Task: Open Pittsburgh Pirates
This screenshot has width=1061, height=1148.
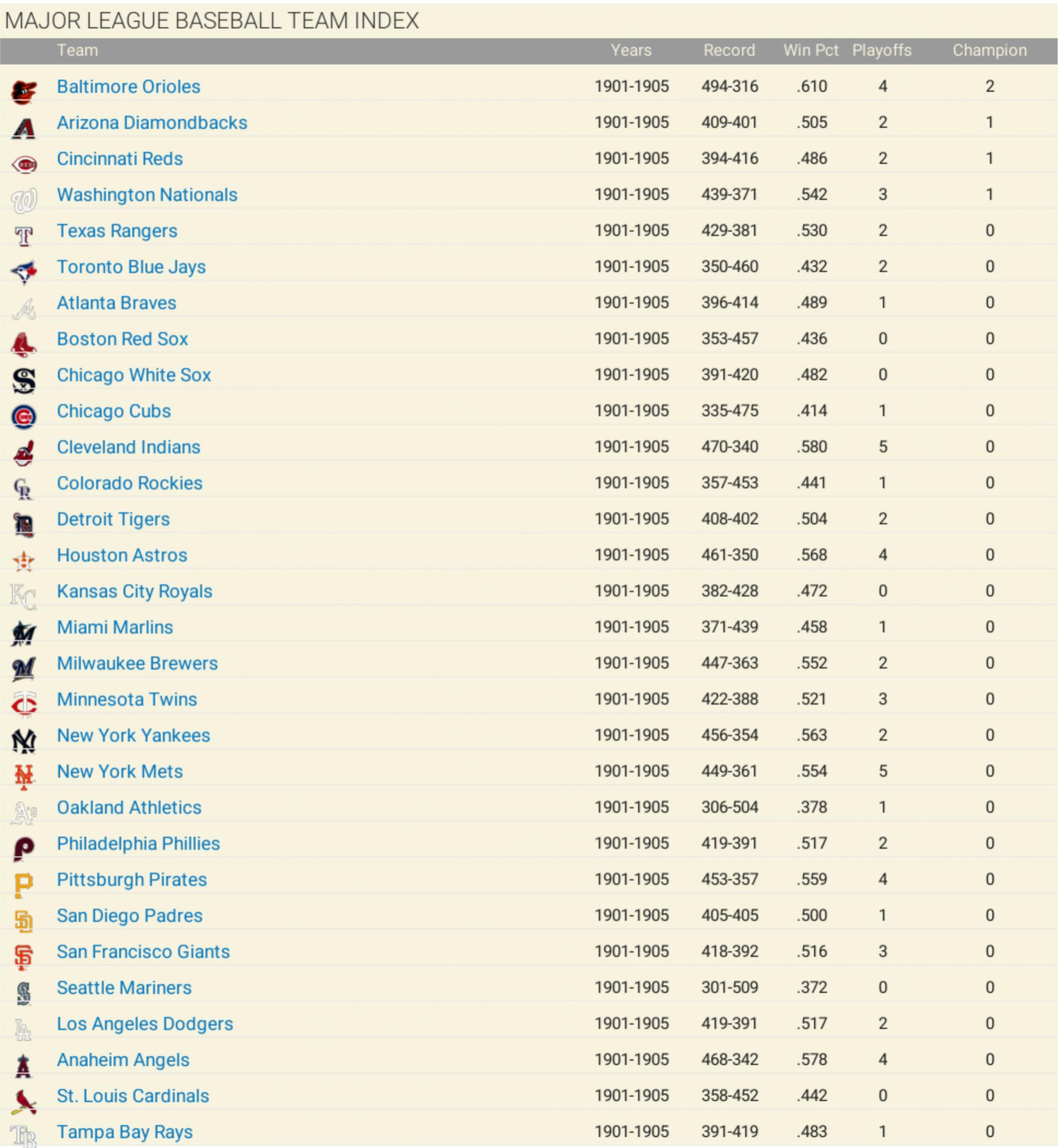Action: [132, 880]
